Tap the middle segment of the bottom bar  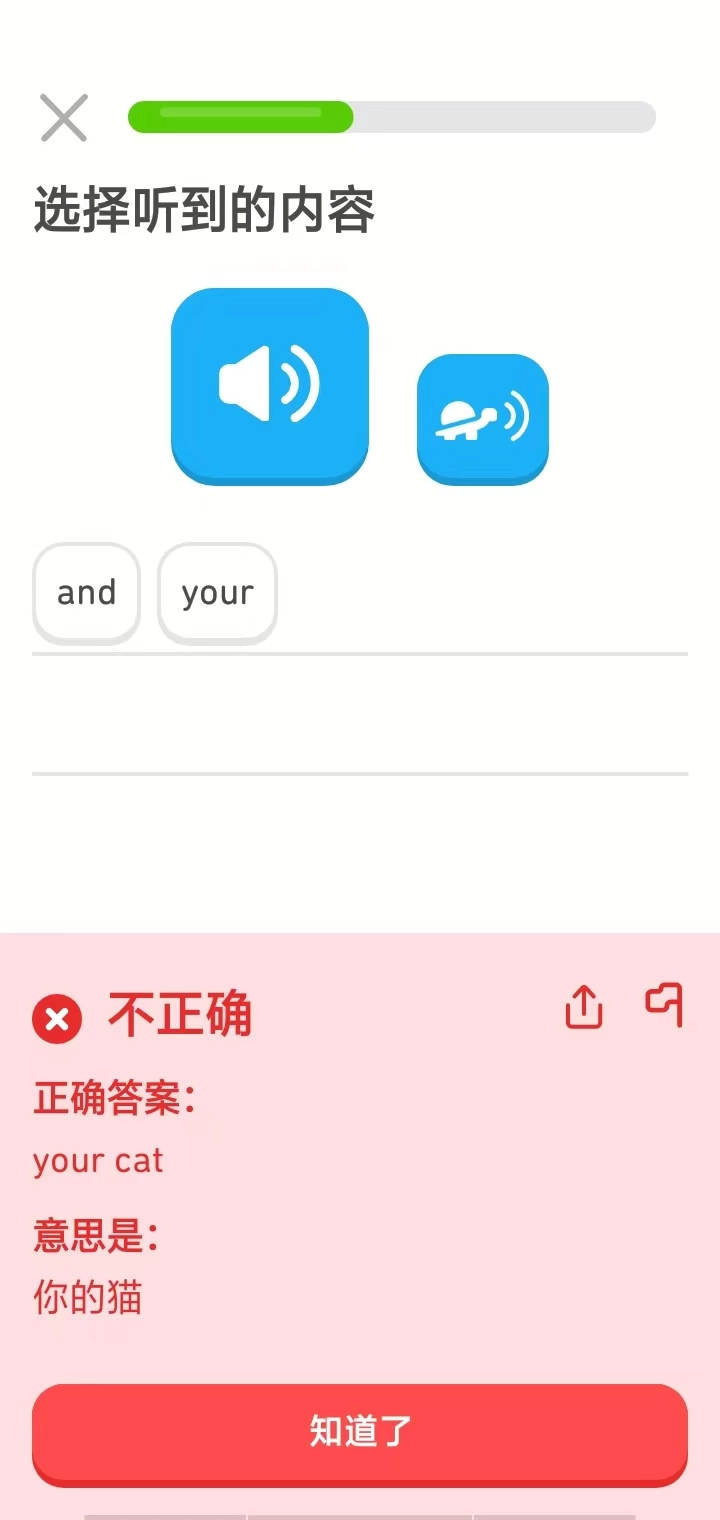[360, 1515]
